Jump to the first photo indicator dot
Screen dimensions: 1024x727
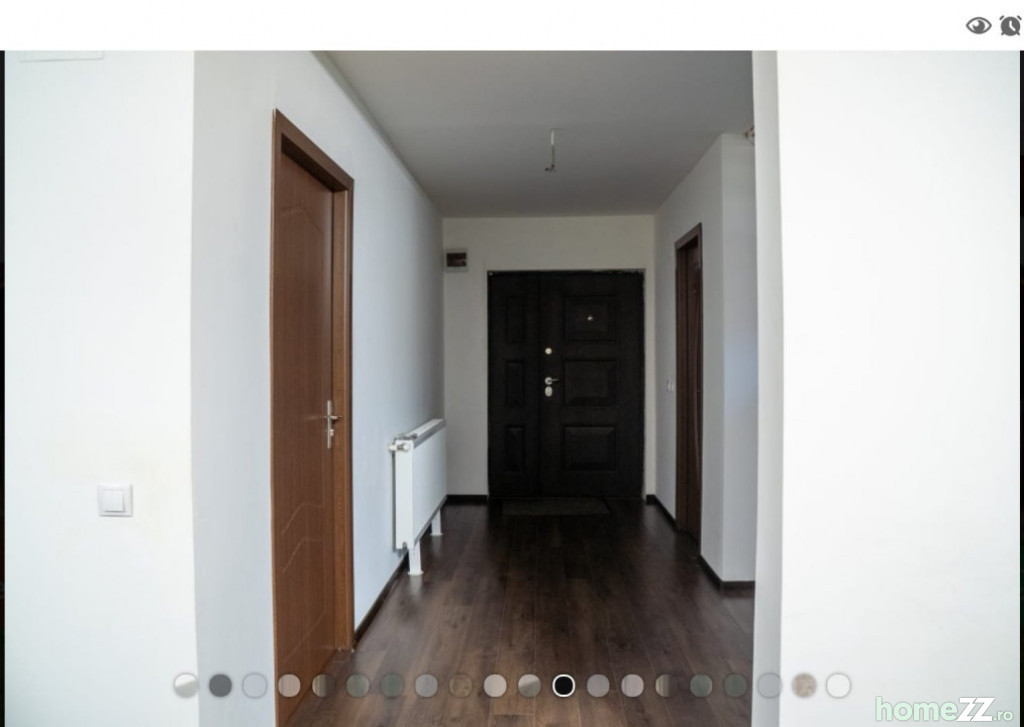[186, 685]
